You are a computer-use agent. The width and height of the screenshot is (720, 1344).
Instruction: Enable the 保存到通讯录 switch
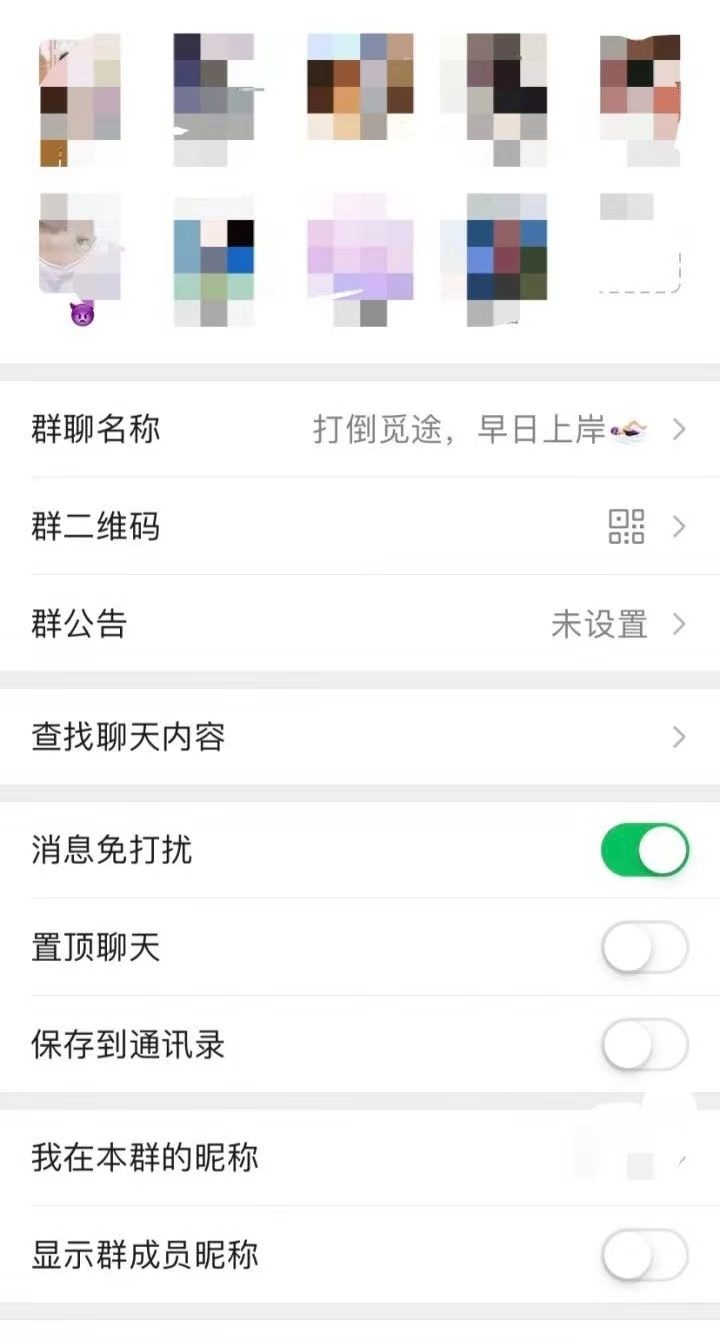pos(645,1045)
